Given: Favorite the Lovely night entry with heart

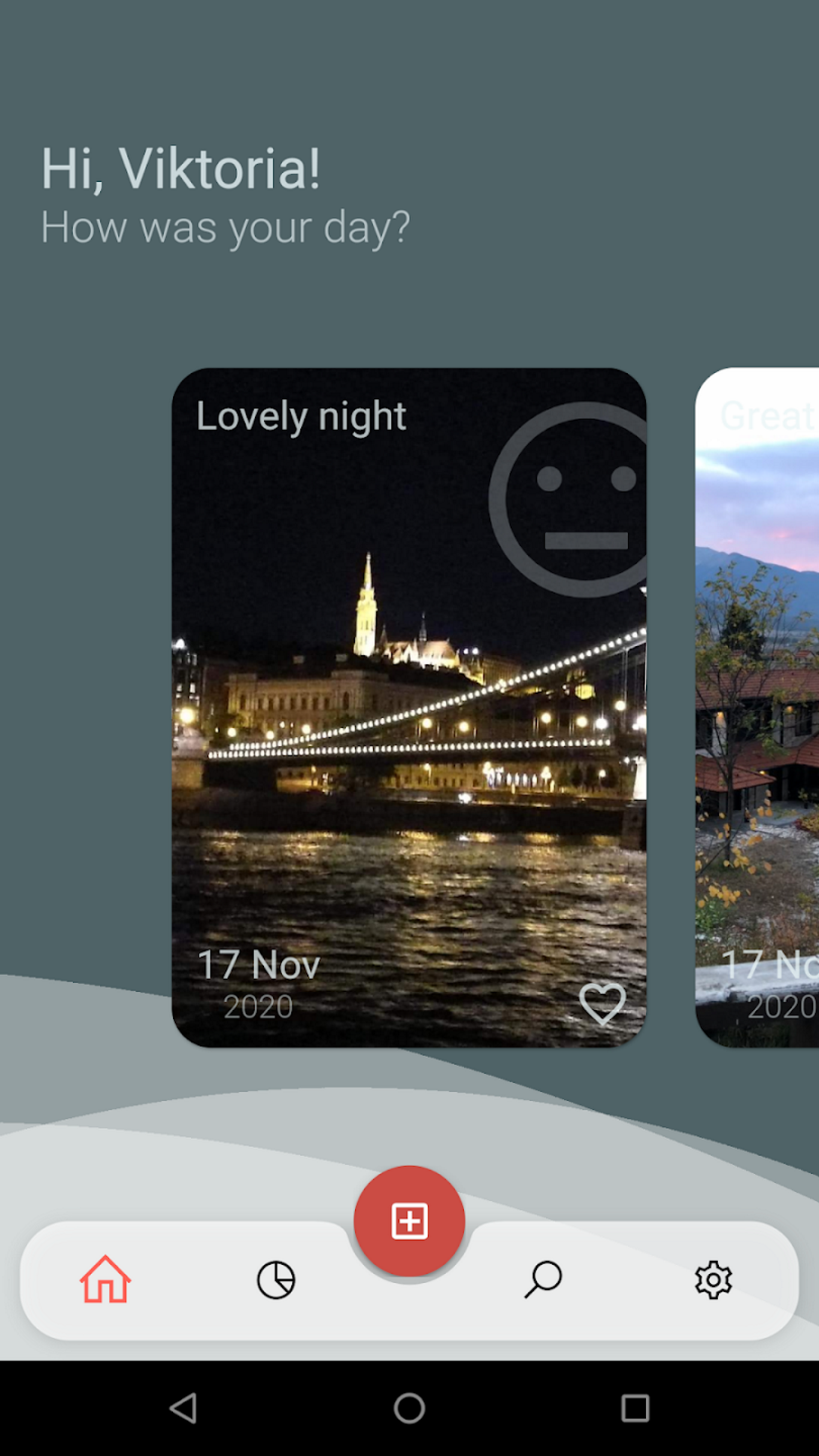Looking at the screenshot, I should 602,1003.
